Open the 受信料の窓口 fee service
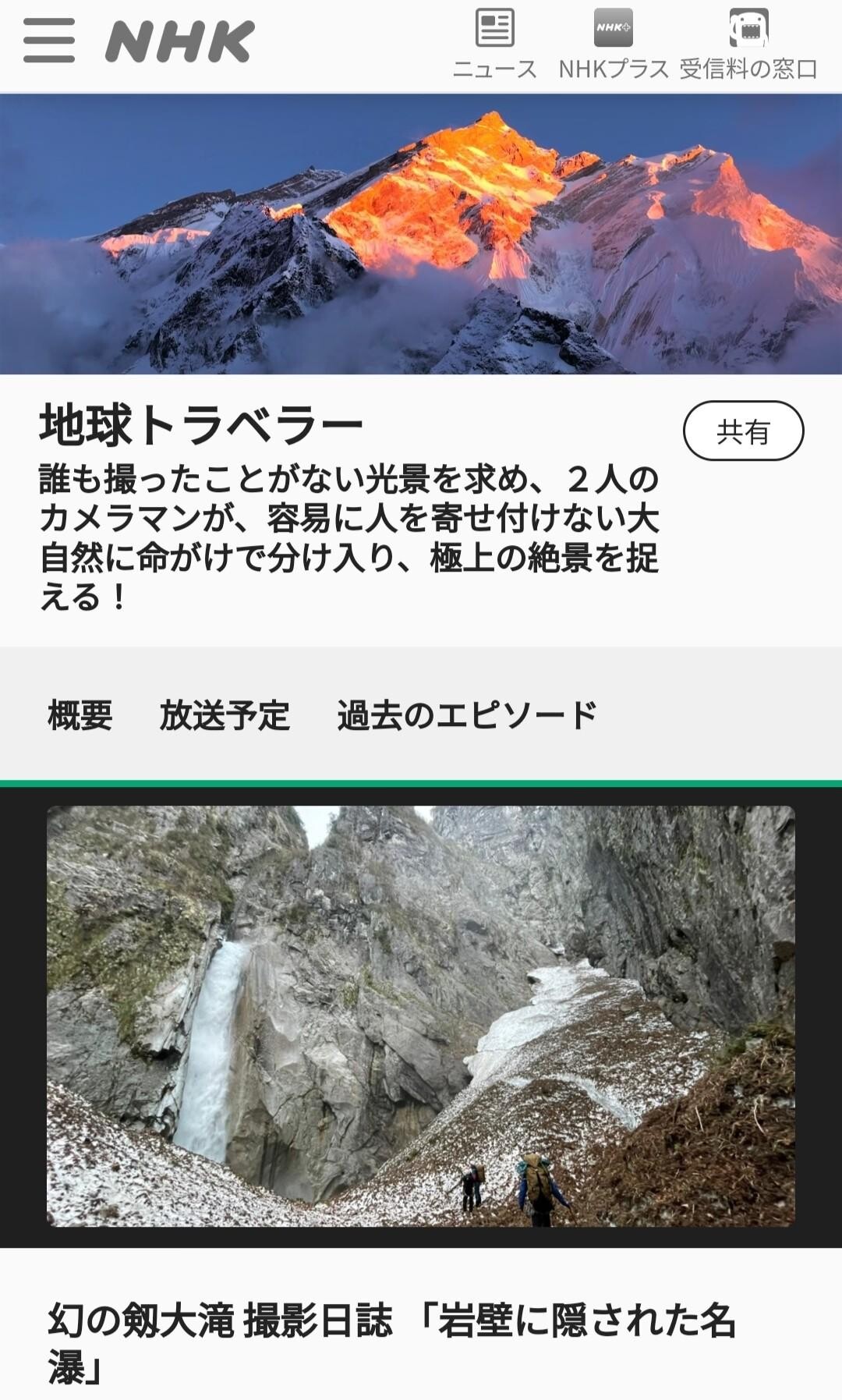This screenshot has height=1400, width=842. click(750, 69)
